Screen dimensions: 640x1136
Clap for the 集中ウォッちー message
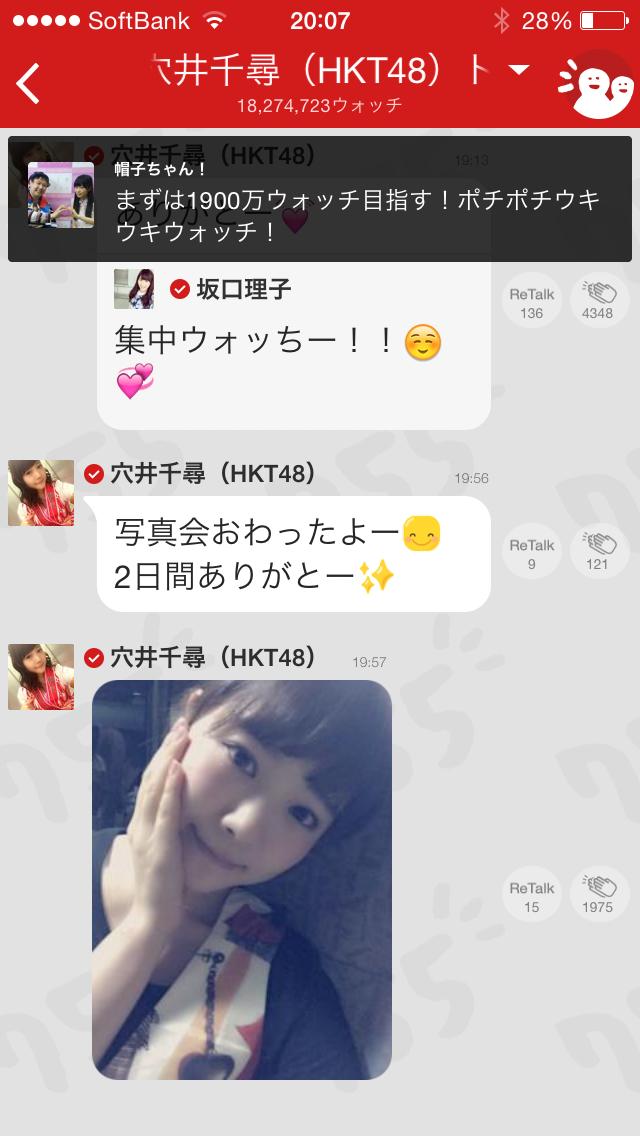point(599,300)
